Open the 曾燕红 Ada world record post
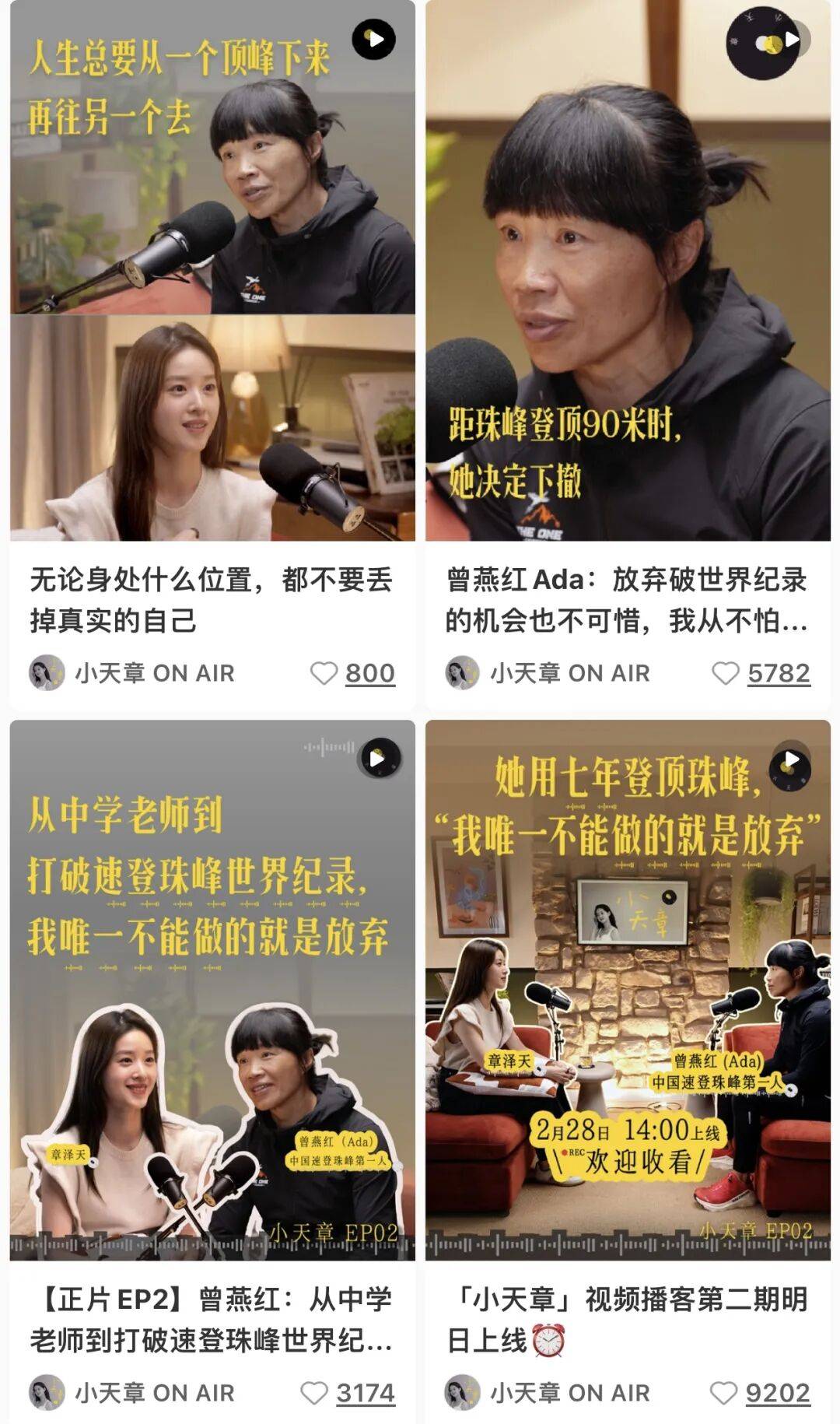Viewport: 840px width, 1424px height. 627,599
